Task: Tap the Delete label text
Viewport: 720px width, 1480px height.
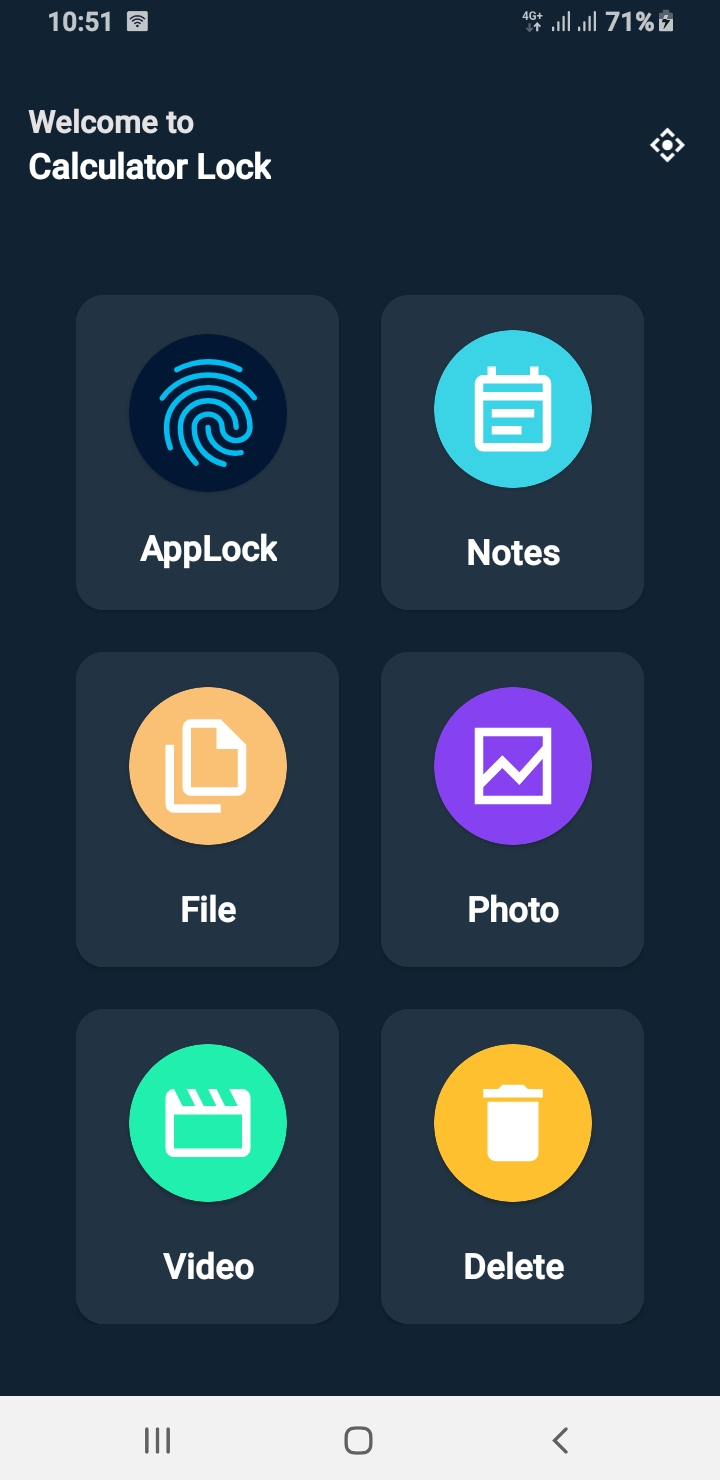Action: pyautogui.click(x=512, y=1266)
